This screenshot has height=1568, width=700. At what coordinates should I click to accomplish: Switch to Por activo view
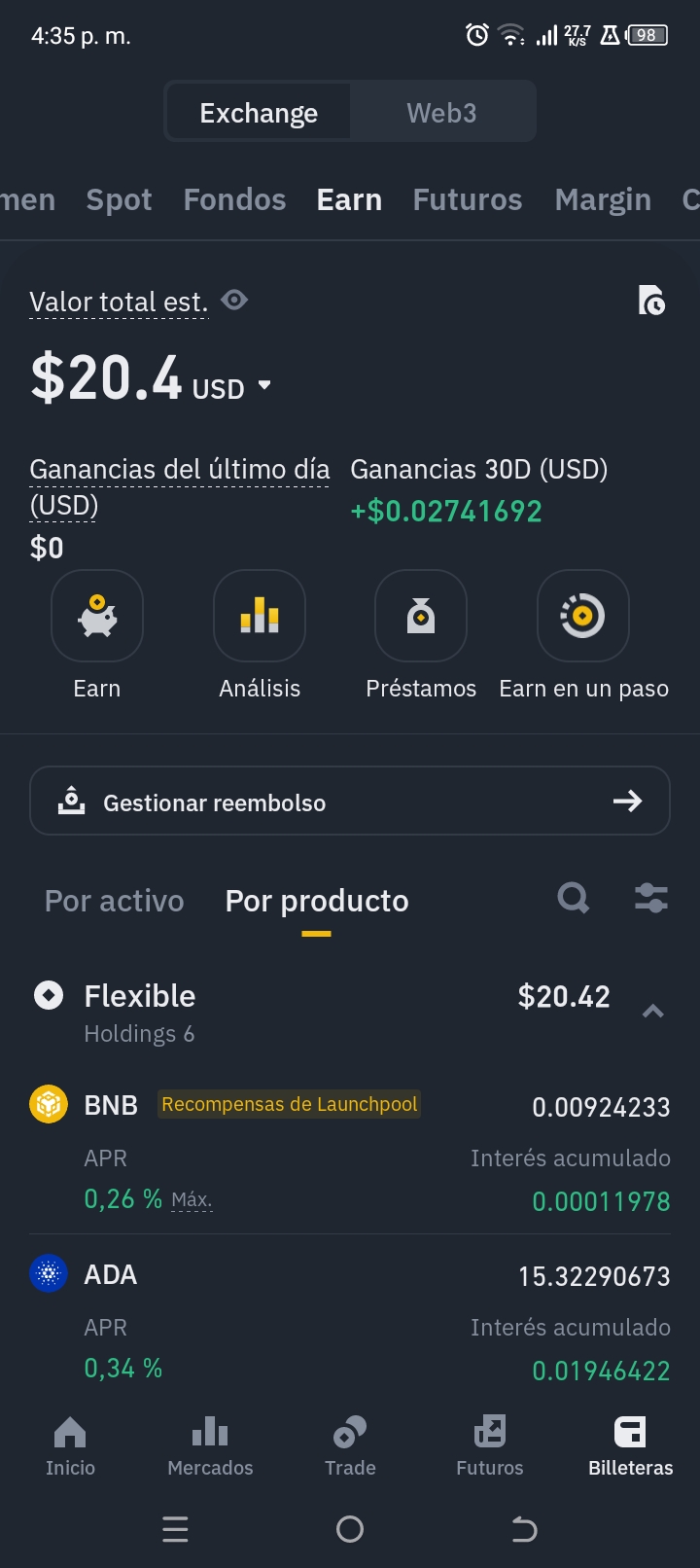(x=114, y=901)
